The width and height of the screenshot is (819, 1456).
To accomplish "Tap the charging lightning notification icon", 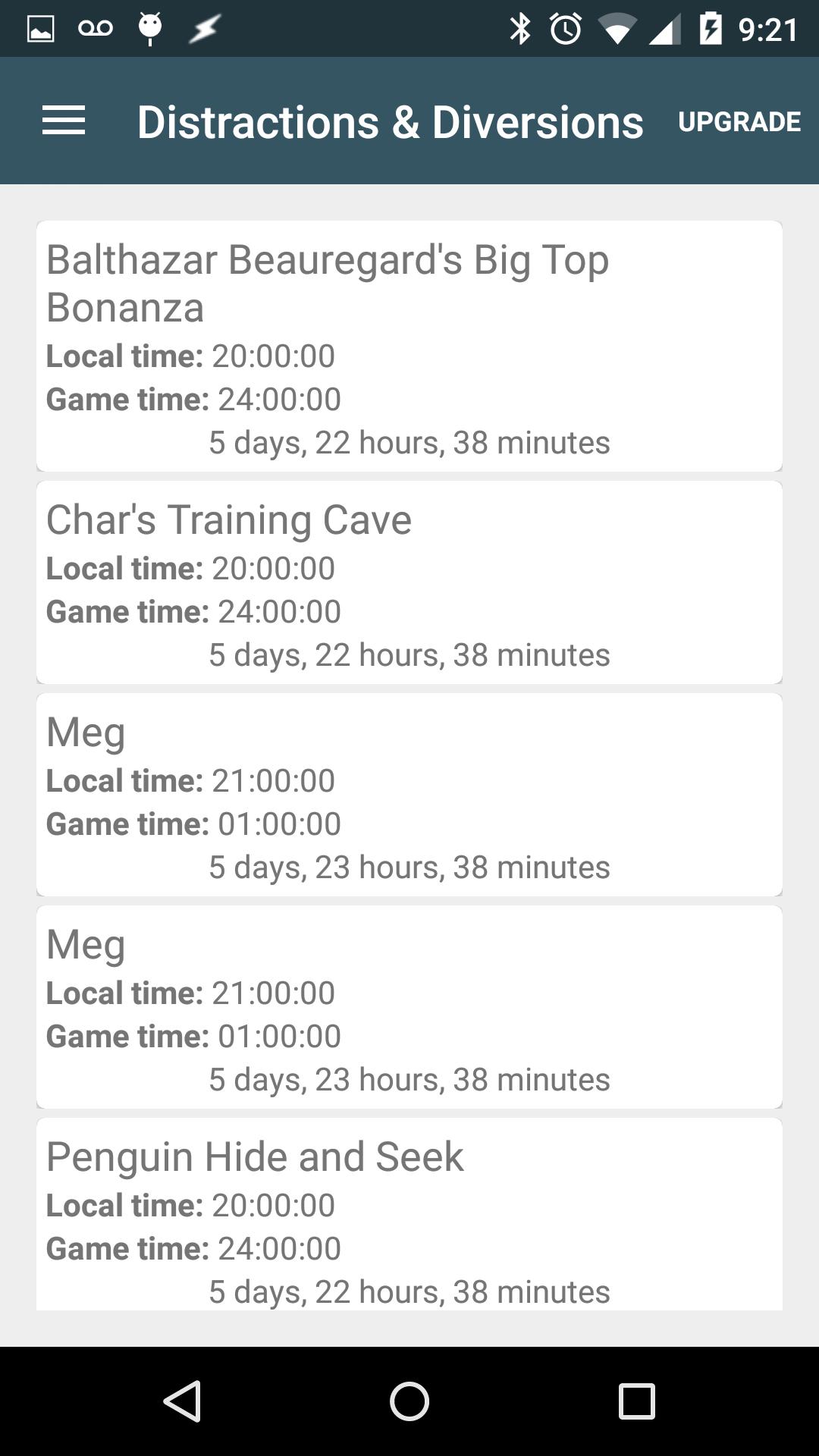I will point(205,27).
